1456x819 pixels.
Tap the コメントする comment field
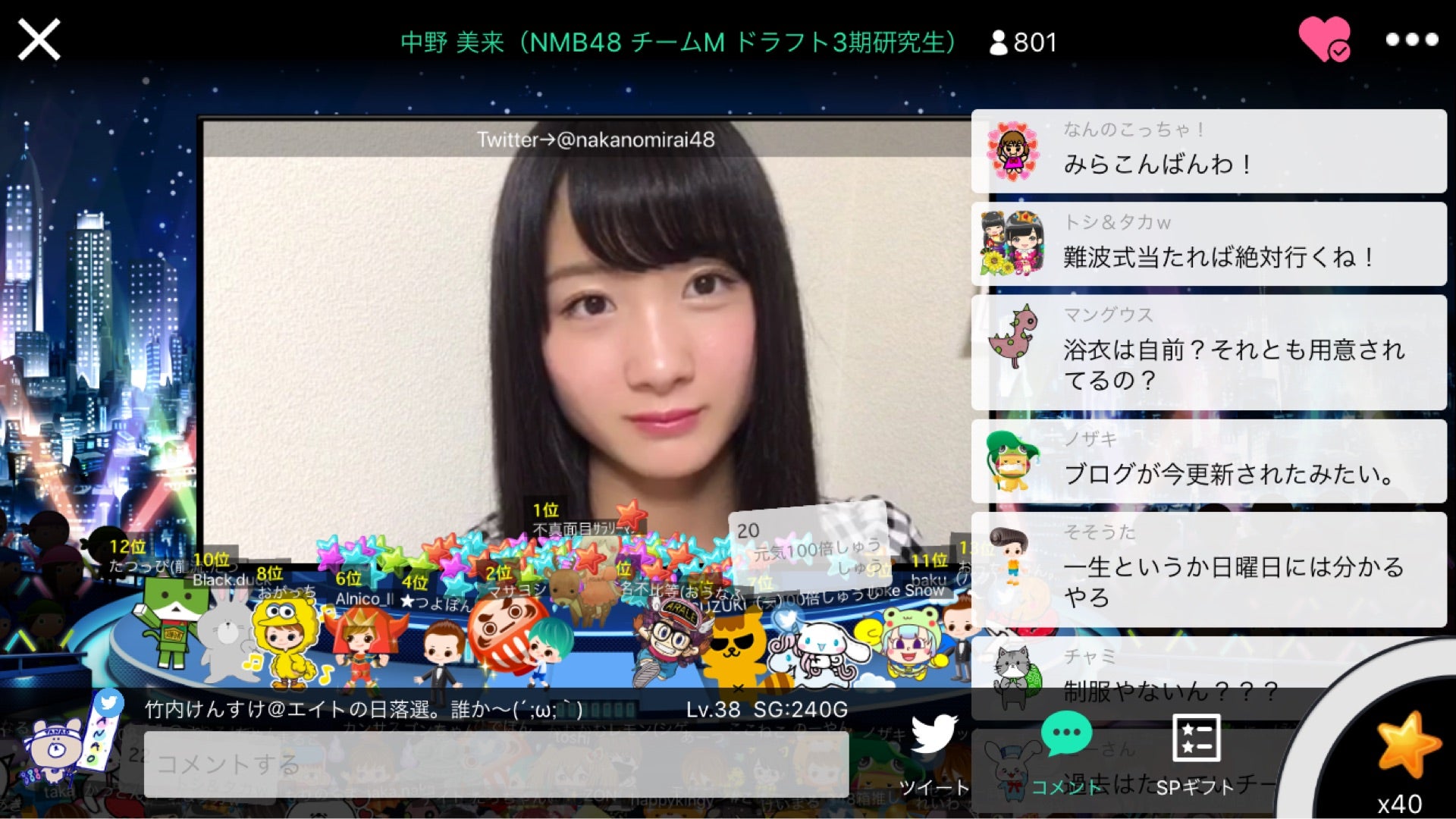tap(496, 764)
